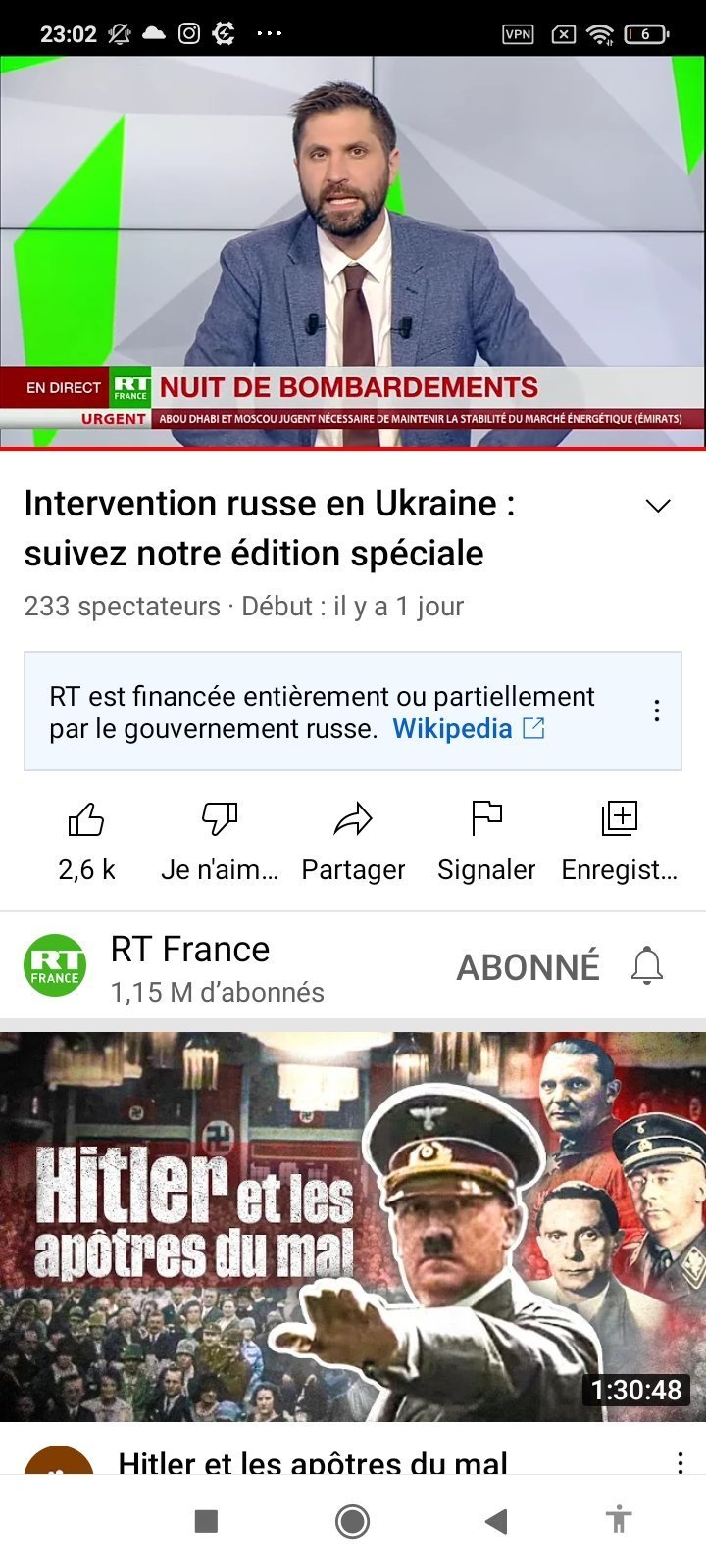This screenshot has height=1568, width=706.
Task: Tap the live video player
Action: 353,251
